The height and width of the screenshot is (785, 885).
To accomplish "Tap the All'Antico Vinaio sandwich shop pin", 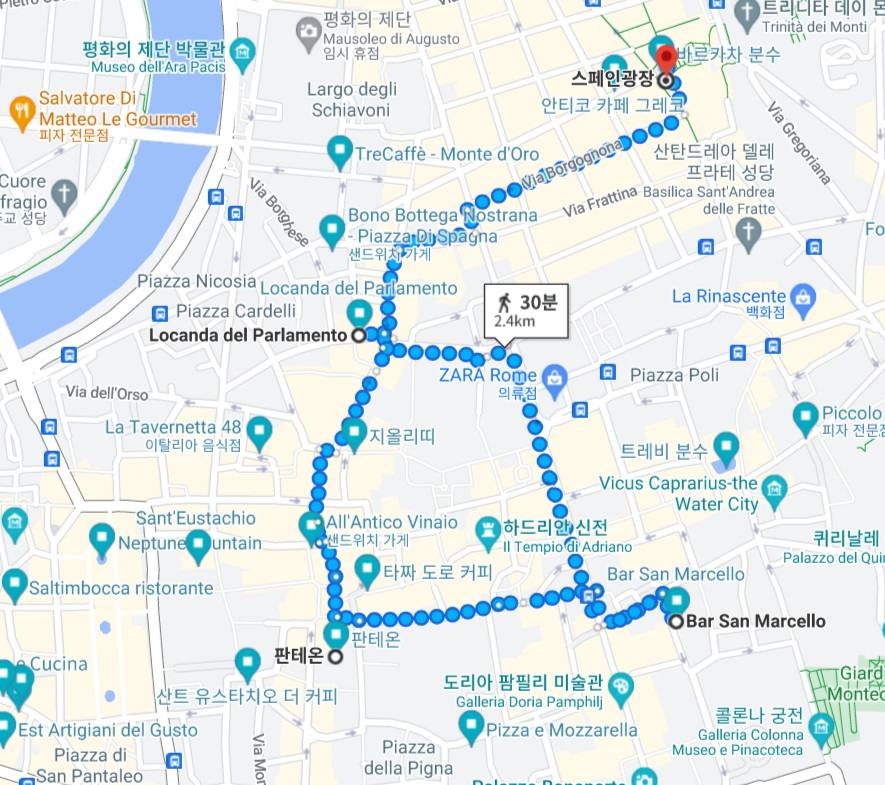I will tap(311, 525).
